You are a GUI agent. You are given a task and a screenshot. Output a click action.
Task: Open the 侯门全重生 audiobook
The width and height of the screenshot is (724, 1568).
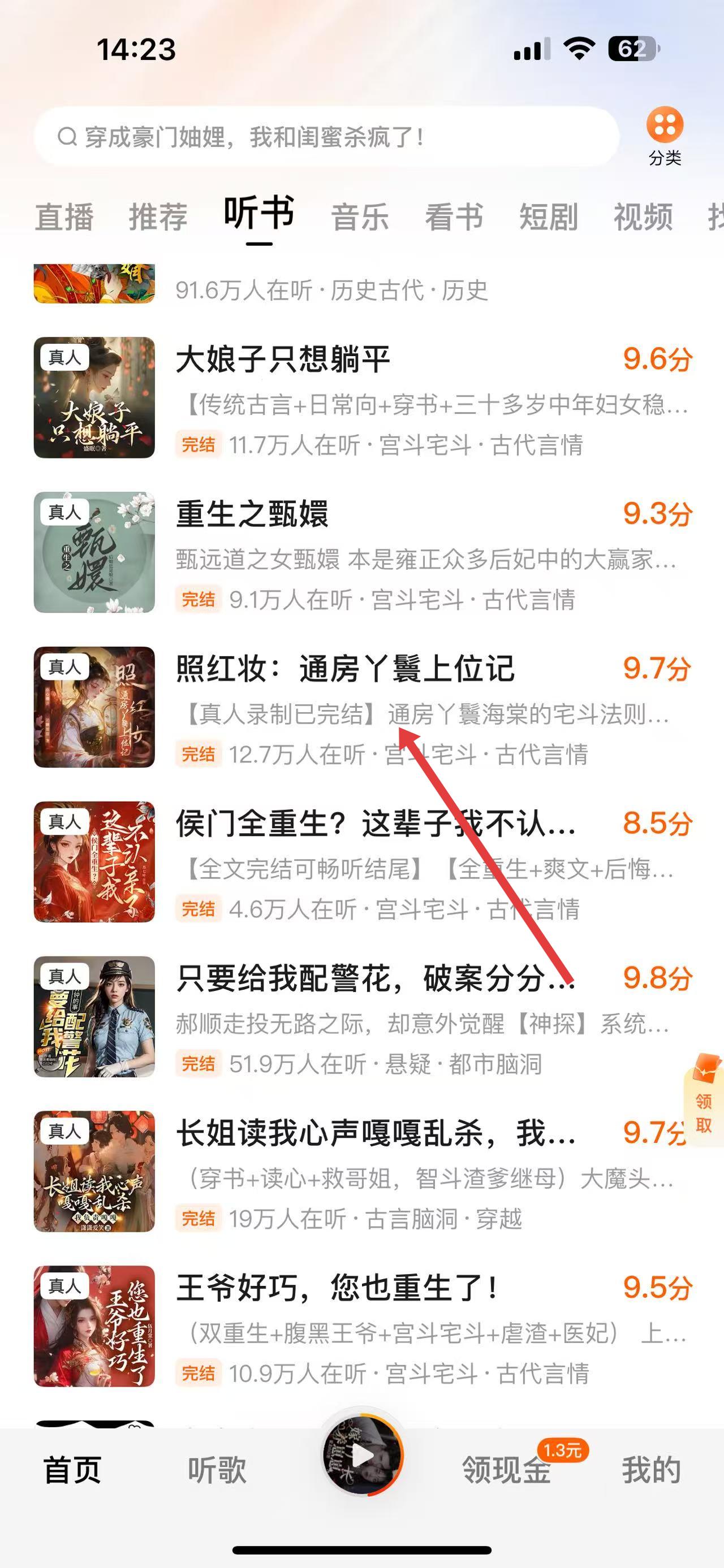pyautogui.click(x=375, y=824)
